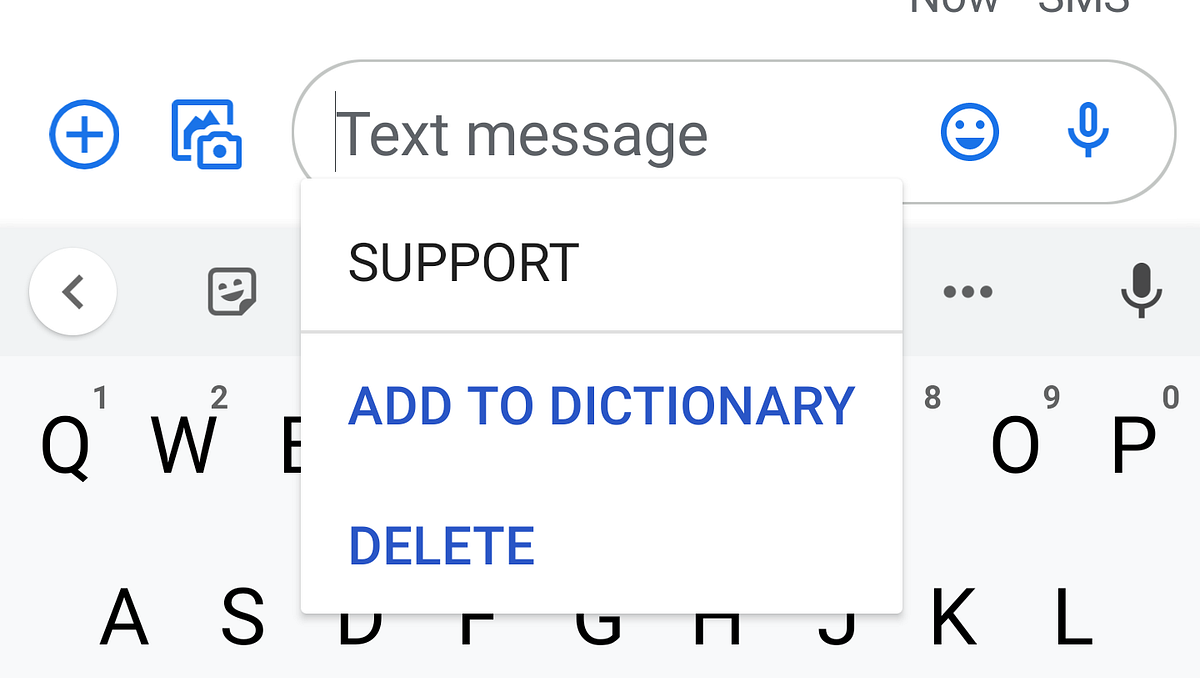This screenshot has height=678, width=1200.
Task: Collapse keyboard toolbar with back chevron
Action: coord(73,292)
